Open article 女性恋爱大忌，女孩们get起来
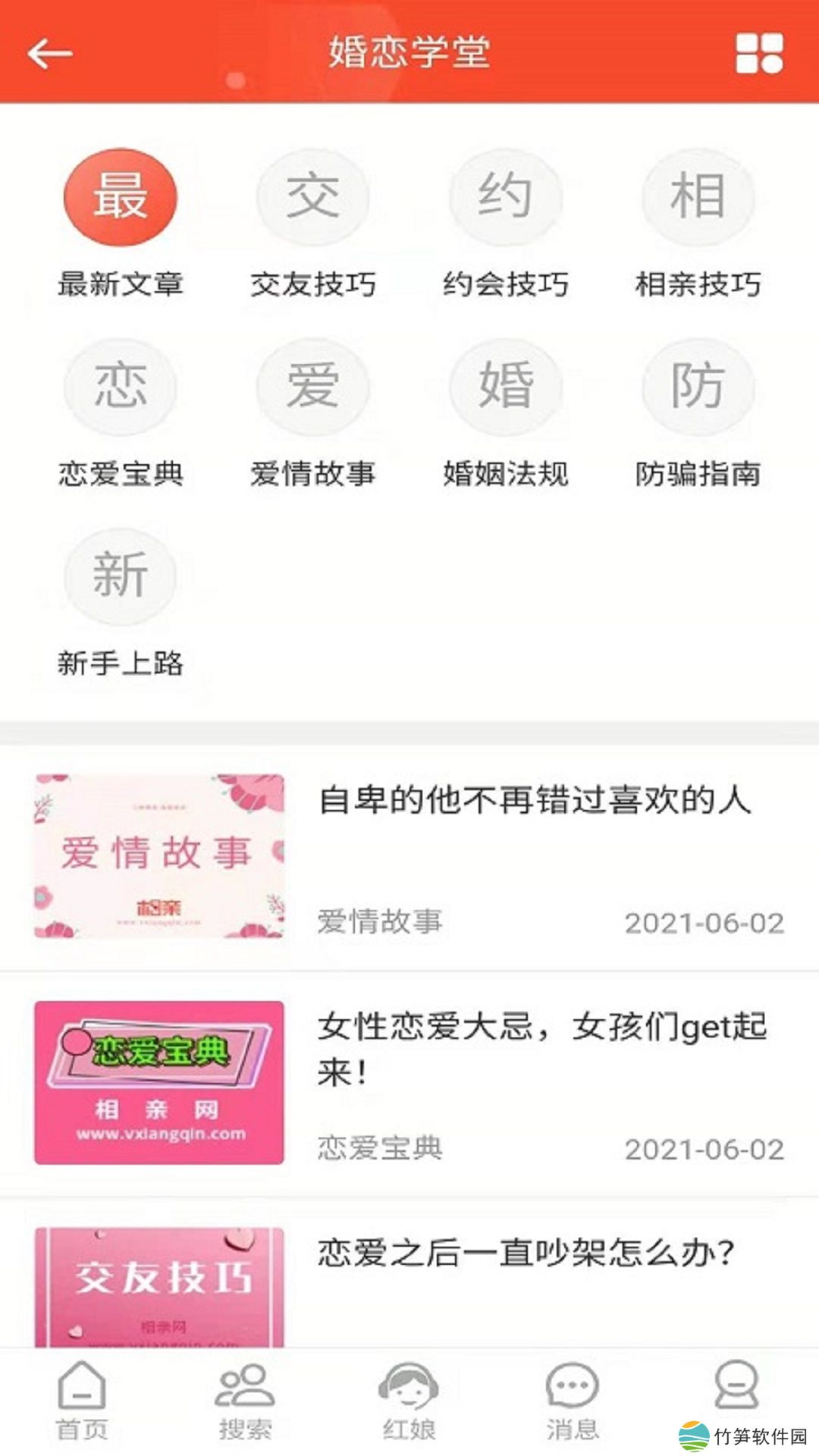 pyautogui.click(x=542, y=1048)
